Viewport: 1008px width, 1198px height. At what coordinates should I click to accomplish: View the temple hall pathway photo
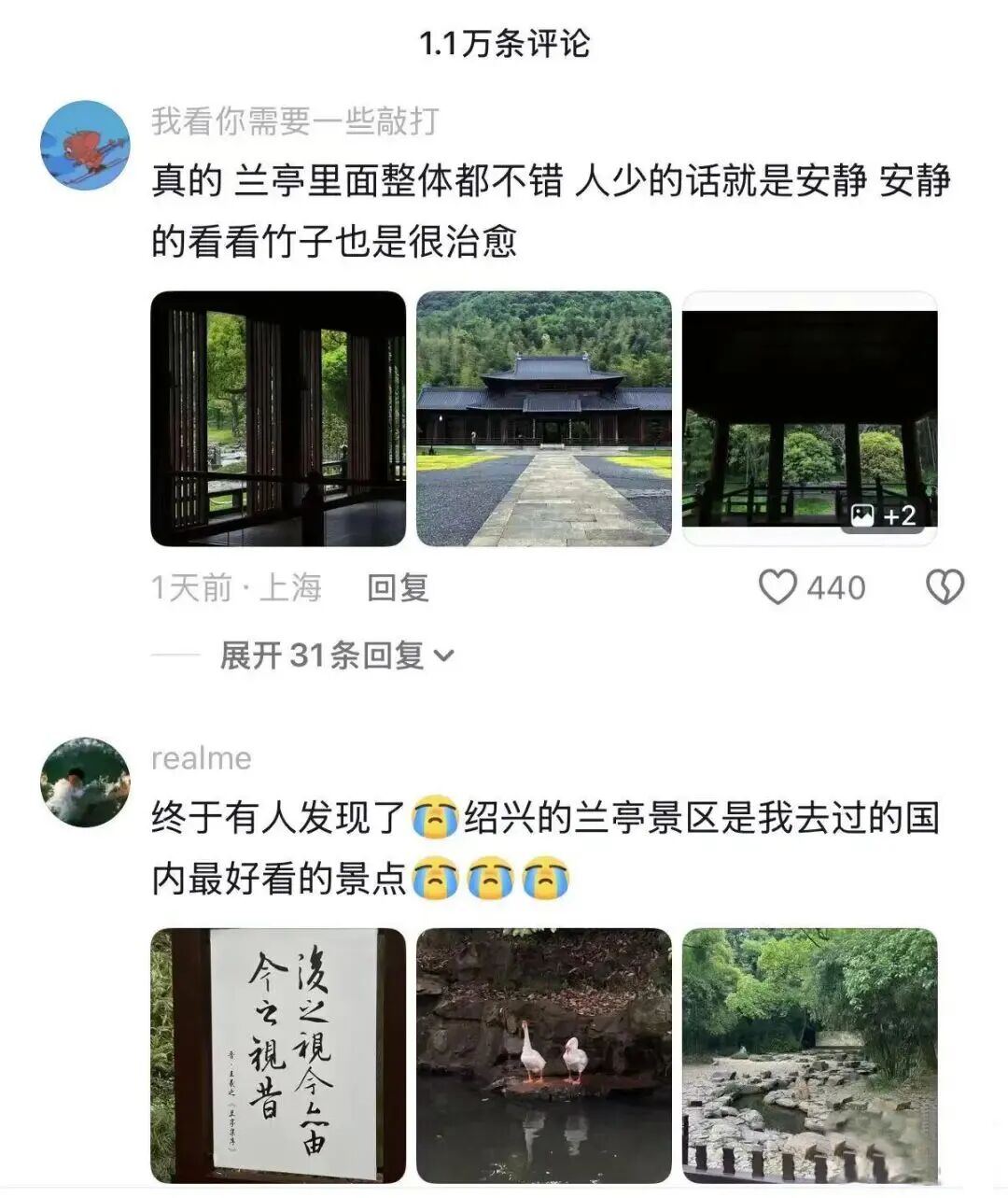point(543,418)
